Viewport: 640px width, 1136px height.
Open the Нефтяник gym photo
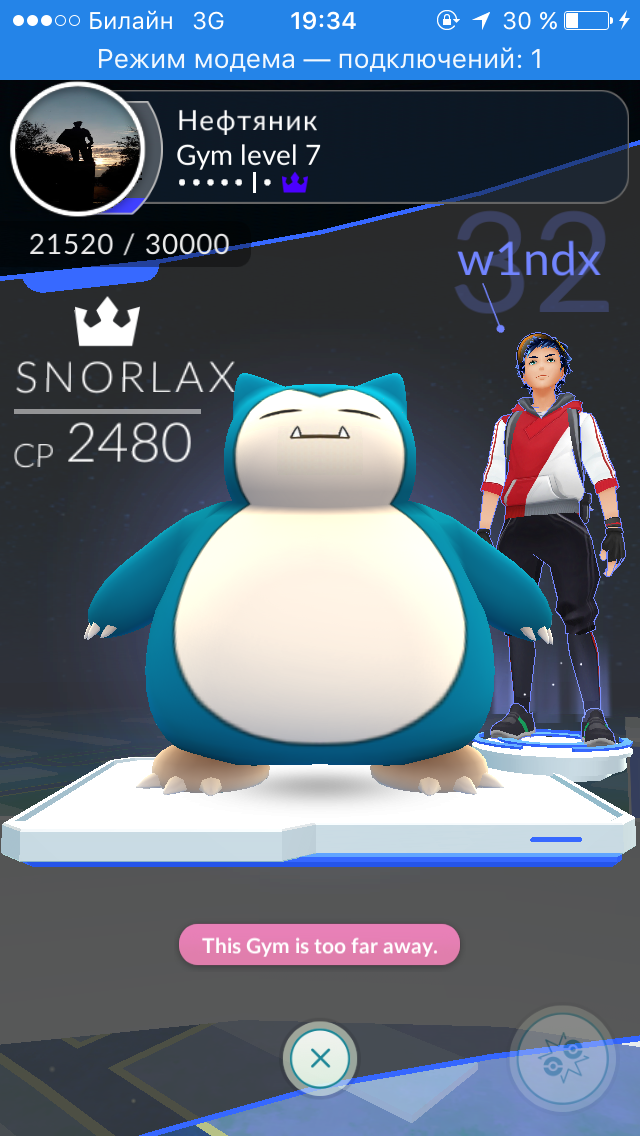(x=77, y=150)
